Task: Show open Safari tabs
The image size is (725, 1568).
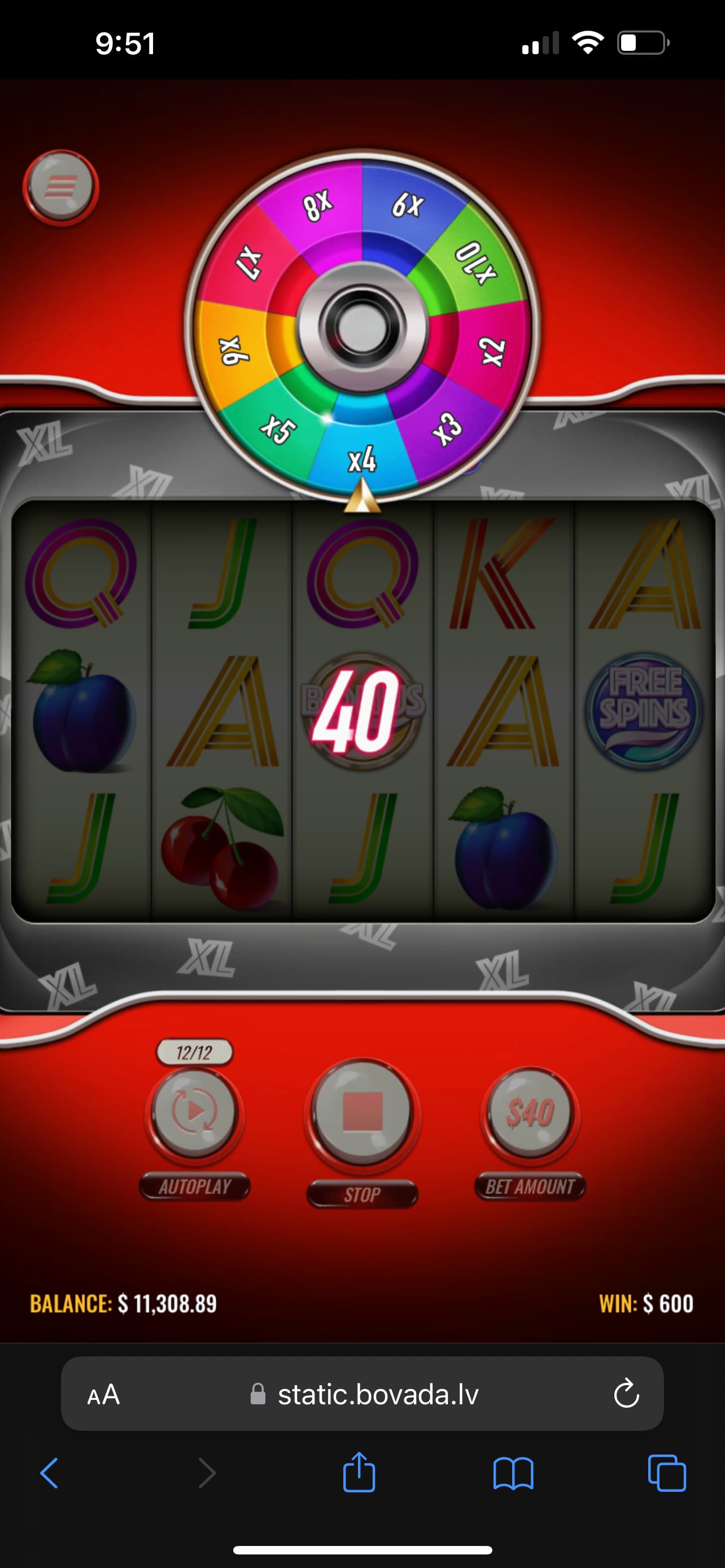Action: (x=667, y=1474)
